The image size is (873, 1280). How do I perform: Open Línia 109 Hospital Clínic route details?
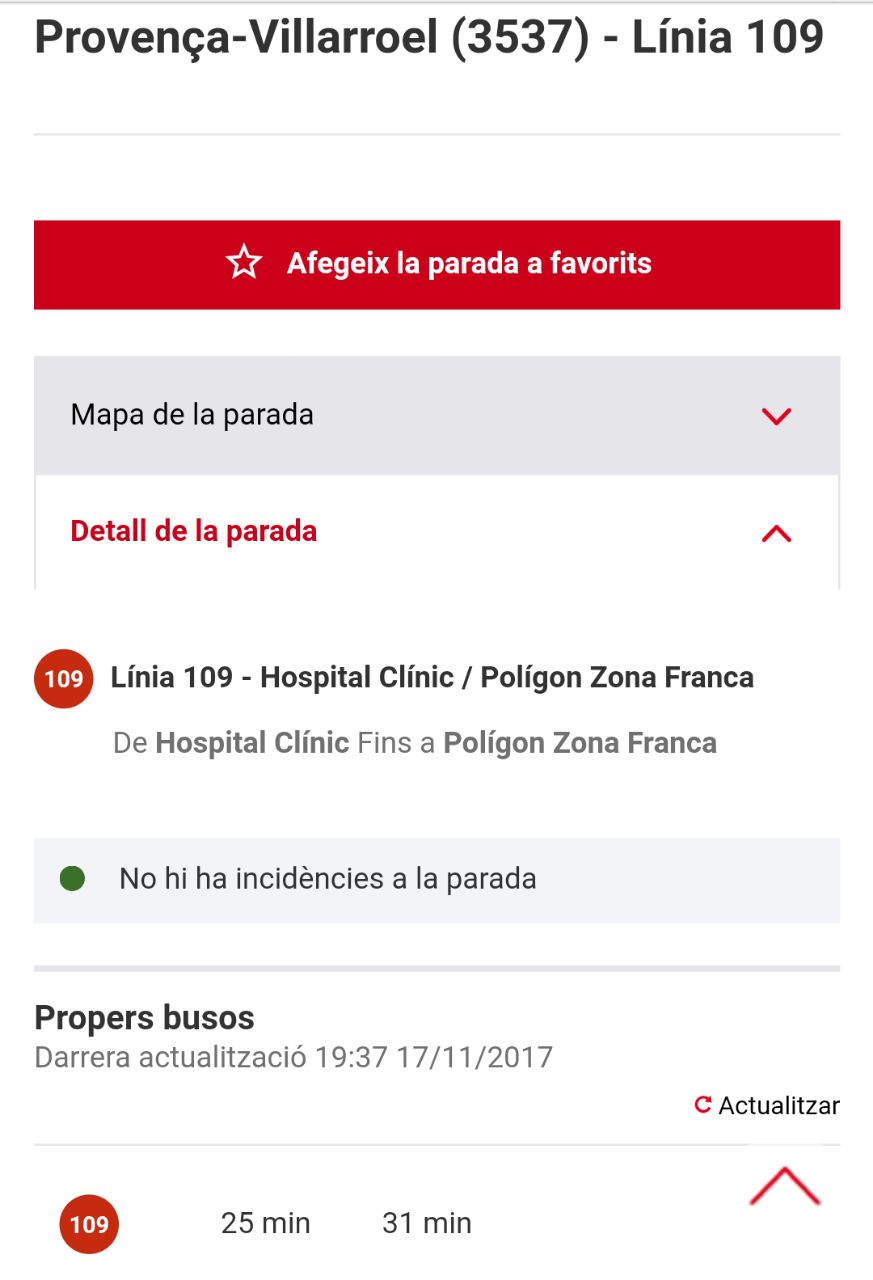pyautogui.click(x=431, y=678)
